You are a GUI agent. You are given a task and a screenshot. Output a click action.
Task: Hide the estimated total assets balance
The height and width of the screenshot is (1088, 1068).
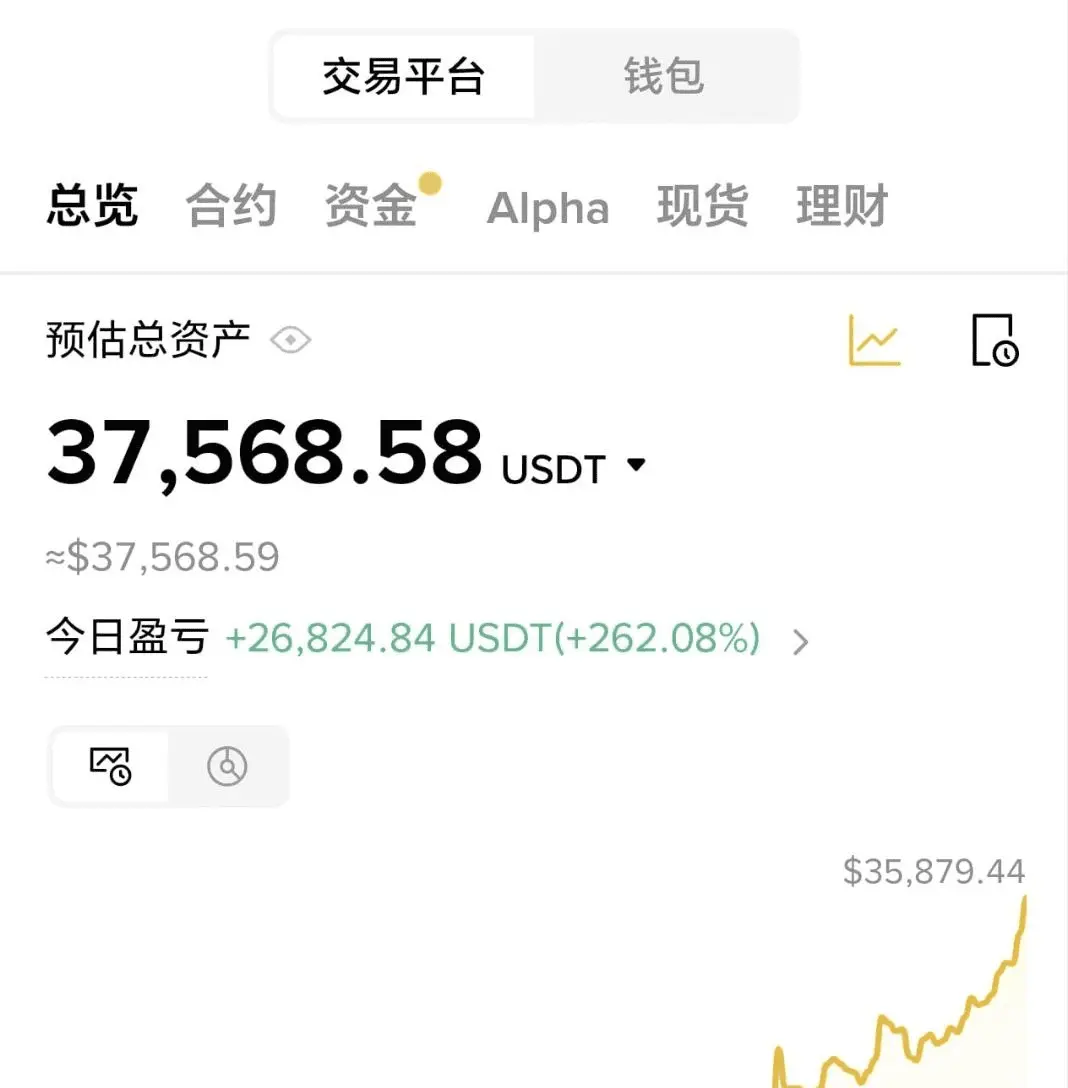pyautogui.click(x=291, y=341)
